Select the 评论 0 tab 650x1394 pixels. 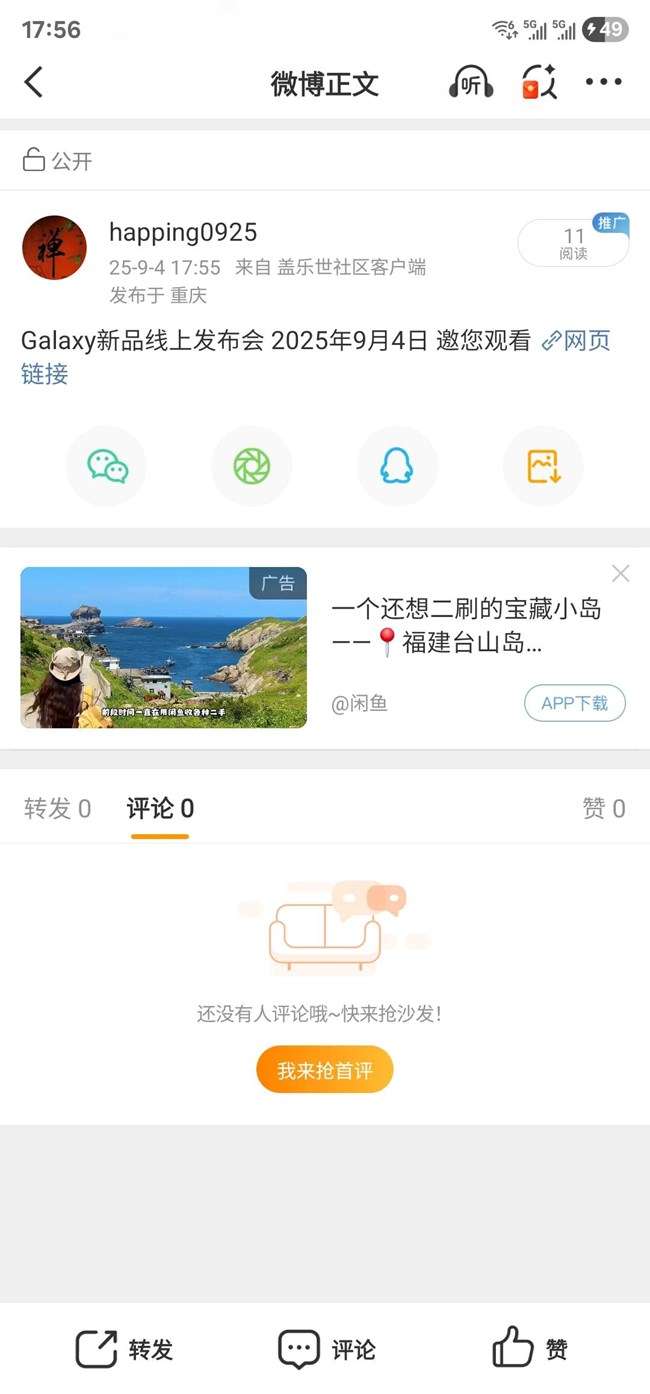coord(160,809)
